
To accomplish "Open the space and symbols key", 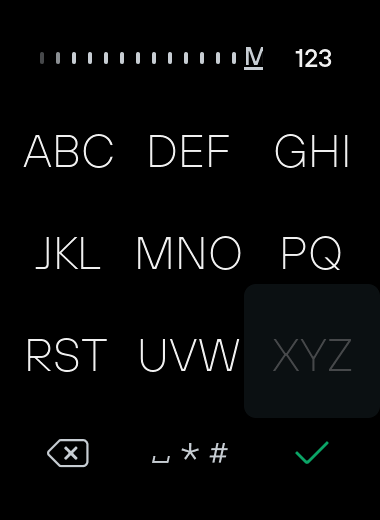I will coord(190,453).
